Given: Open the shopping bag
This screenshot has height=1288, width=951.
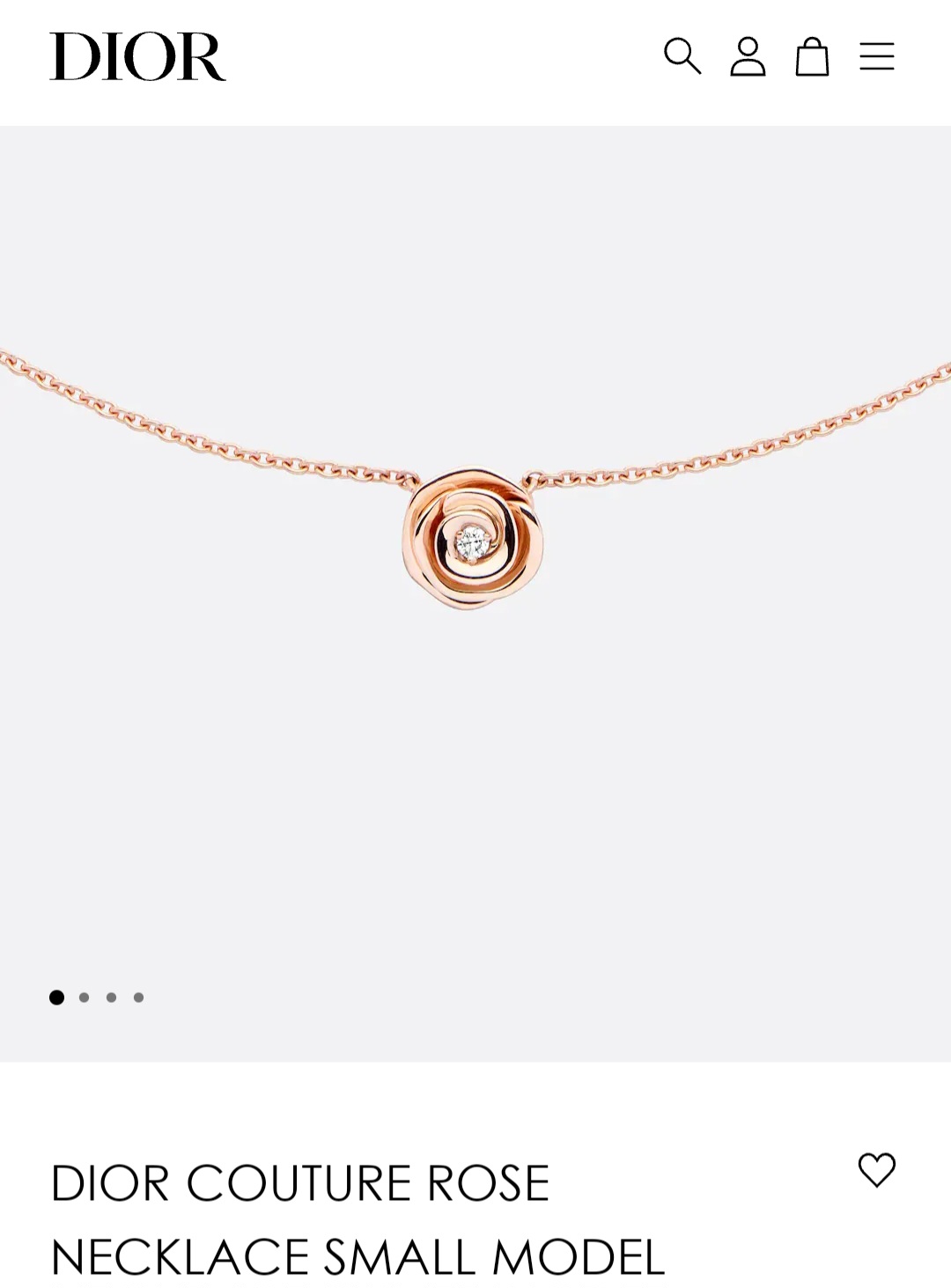Looking at the screenshot, I should tap(812, 56).
